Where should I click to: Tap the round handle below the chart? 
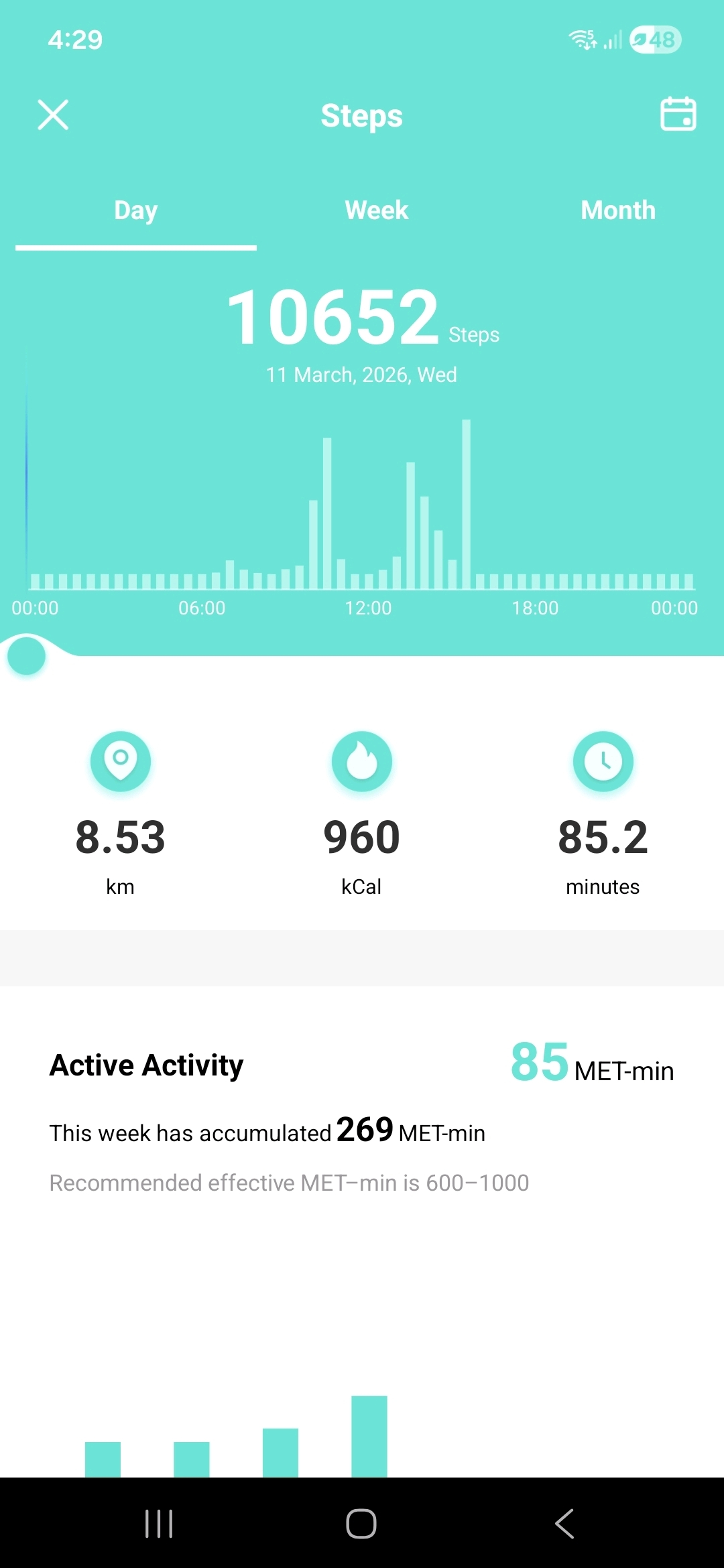coord(27,656)
